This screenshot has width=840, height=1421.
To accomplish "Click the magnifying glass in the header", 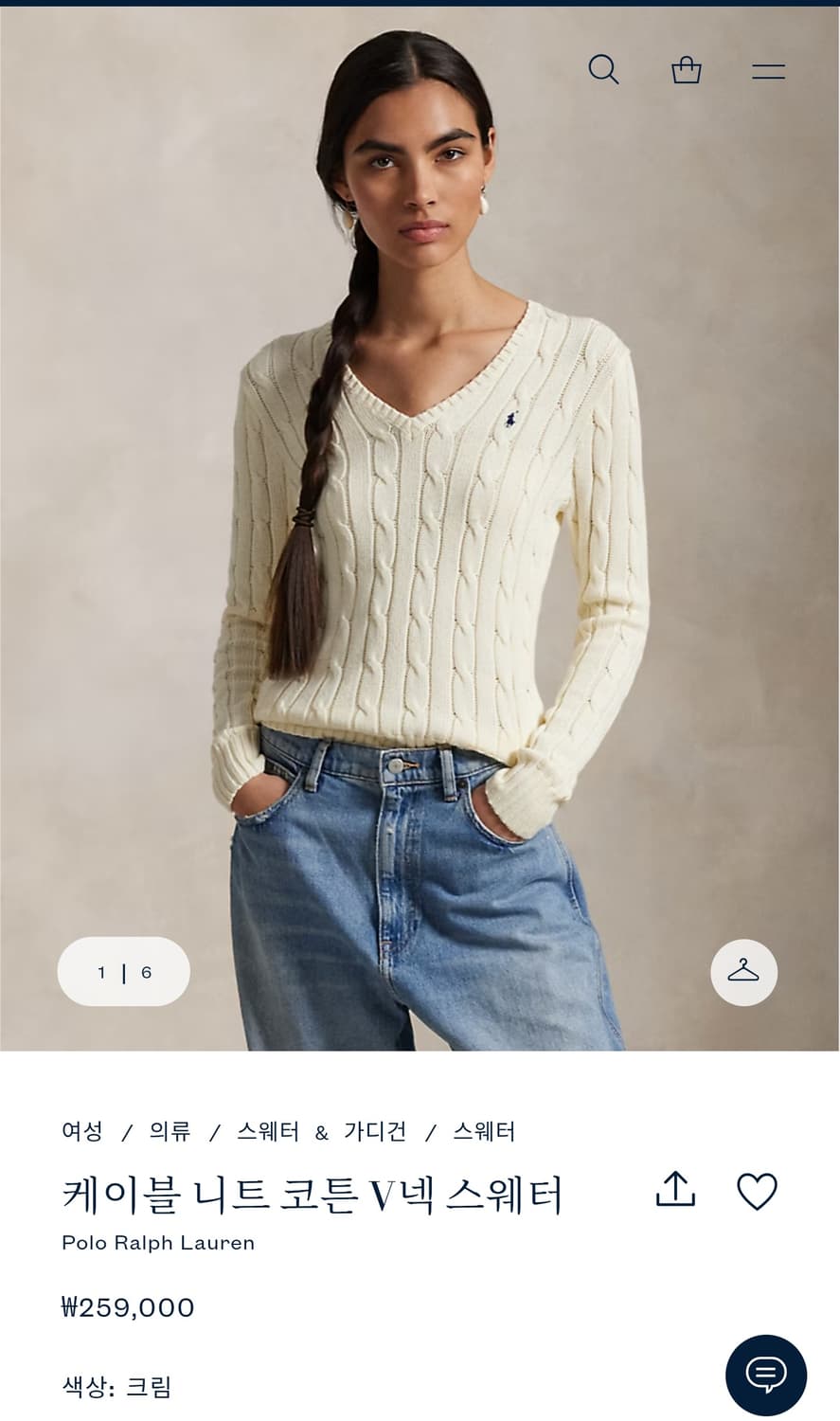I will 604,69.
